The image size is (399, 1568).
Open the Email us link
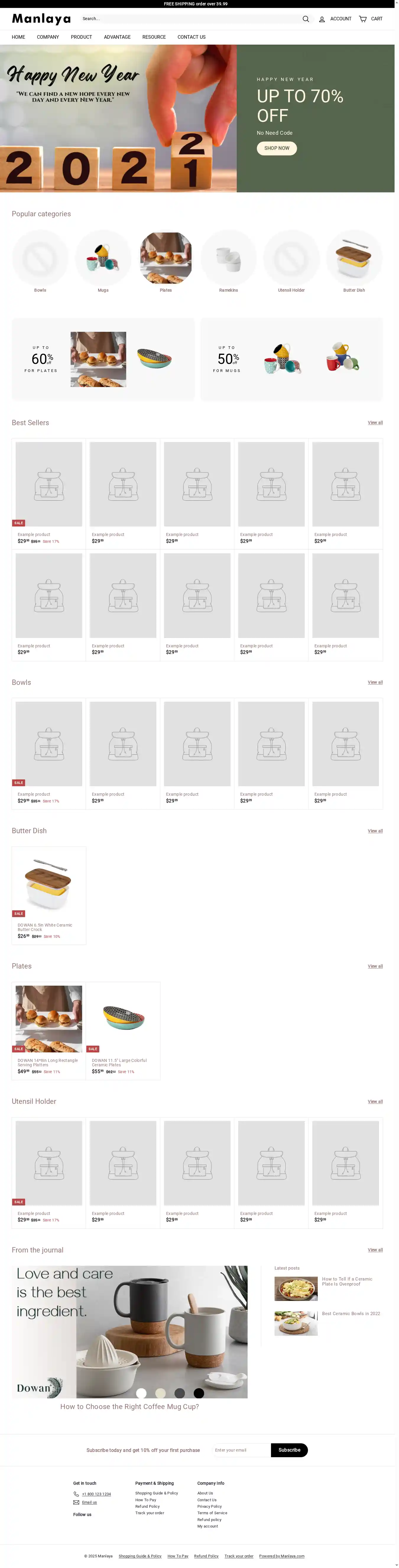[90, 1502]
